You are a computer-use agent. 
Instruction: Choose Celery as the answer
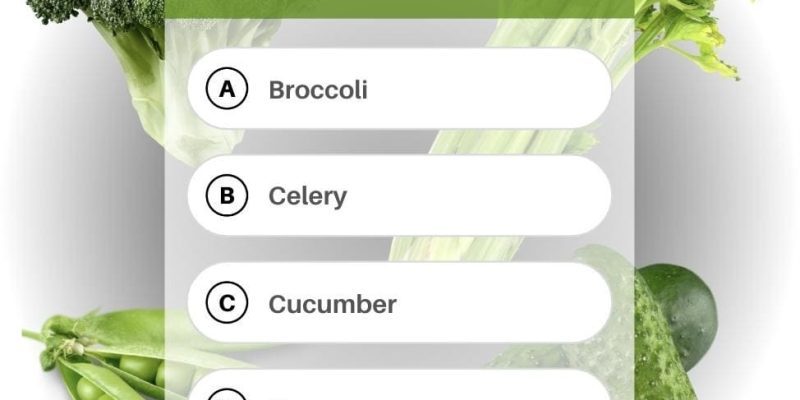[399, 196]
